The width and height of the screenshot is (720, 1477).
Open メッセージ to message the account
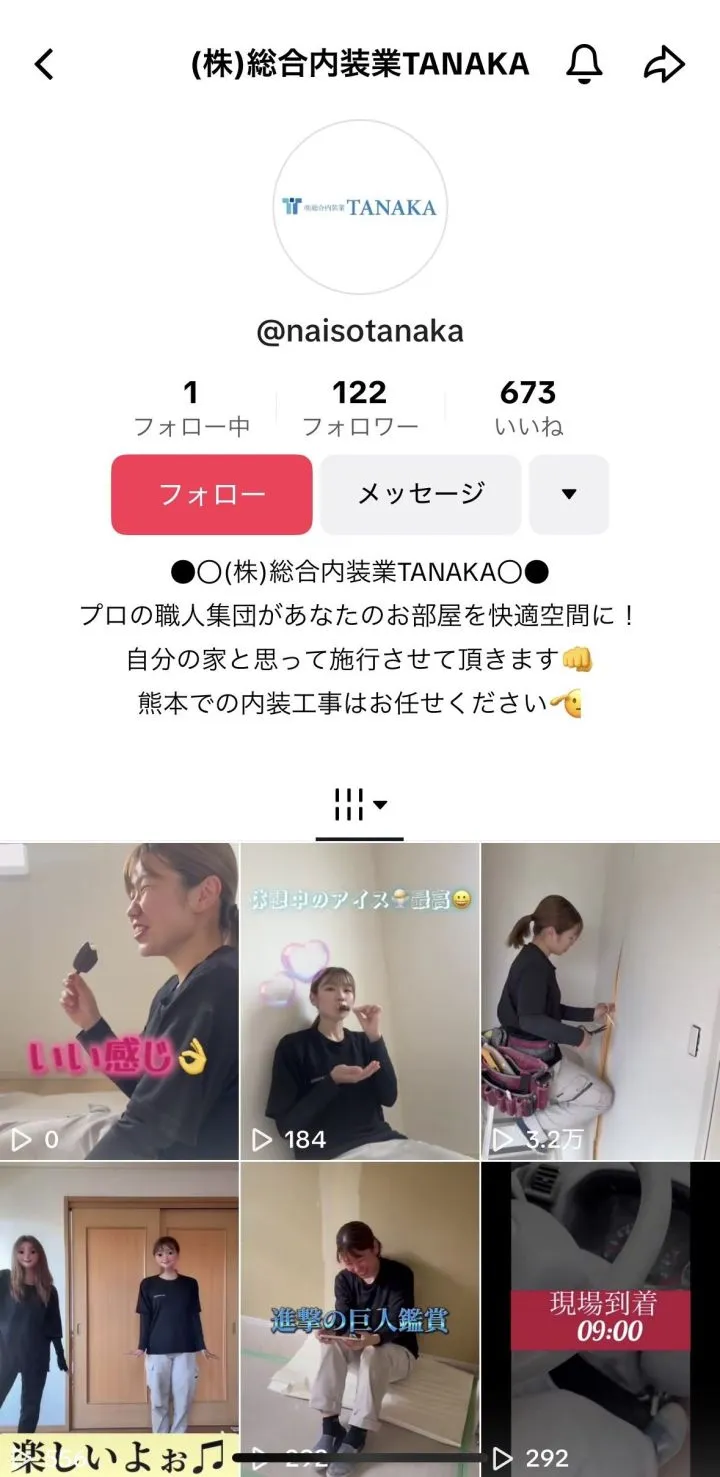coord(421,495)
